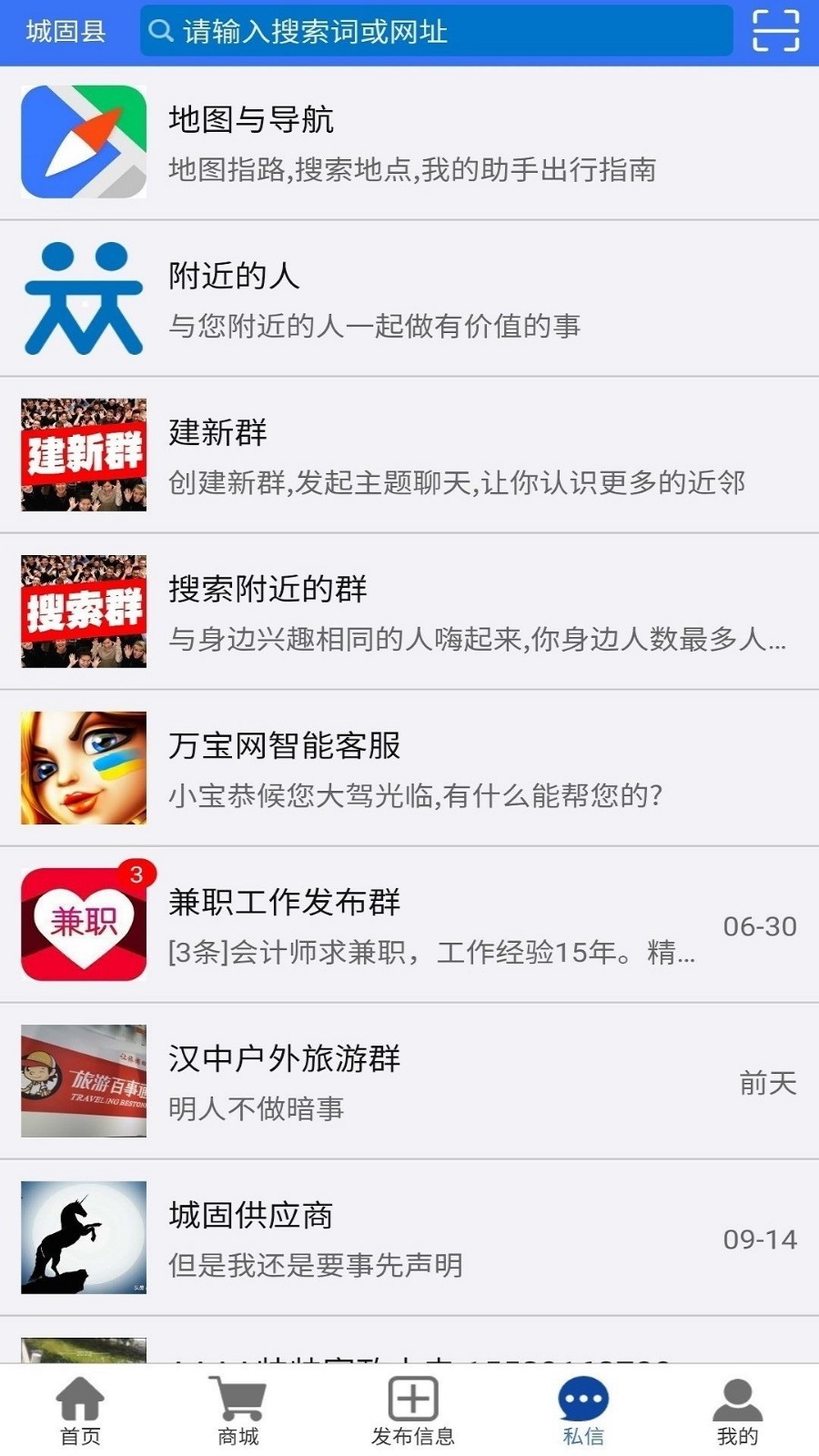Switch to the 首页 tab

(x=80, y=1410)
